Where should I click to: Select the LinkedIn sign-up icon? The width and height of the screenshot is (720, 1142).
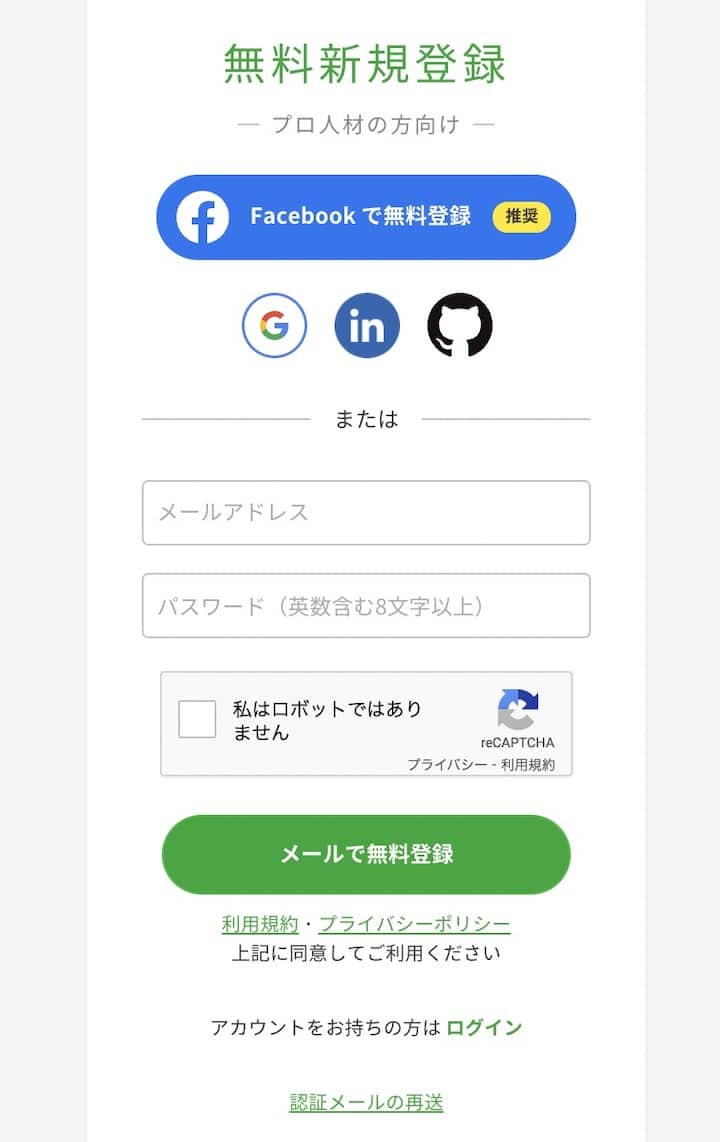366,325
